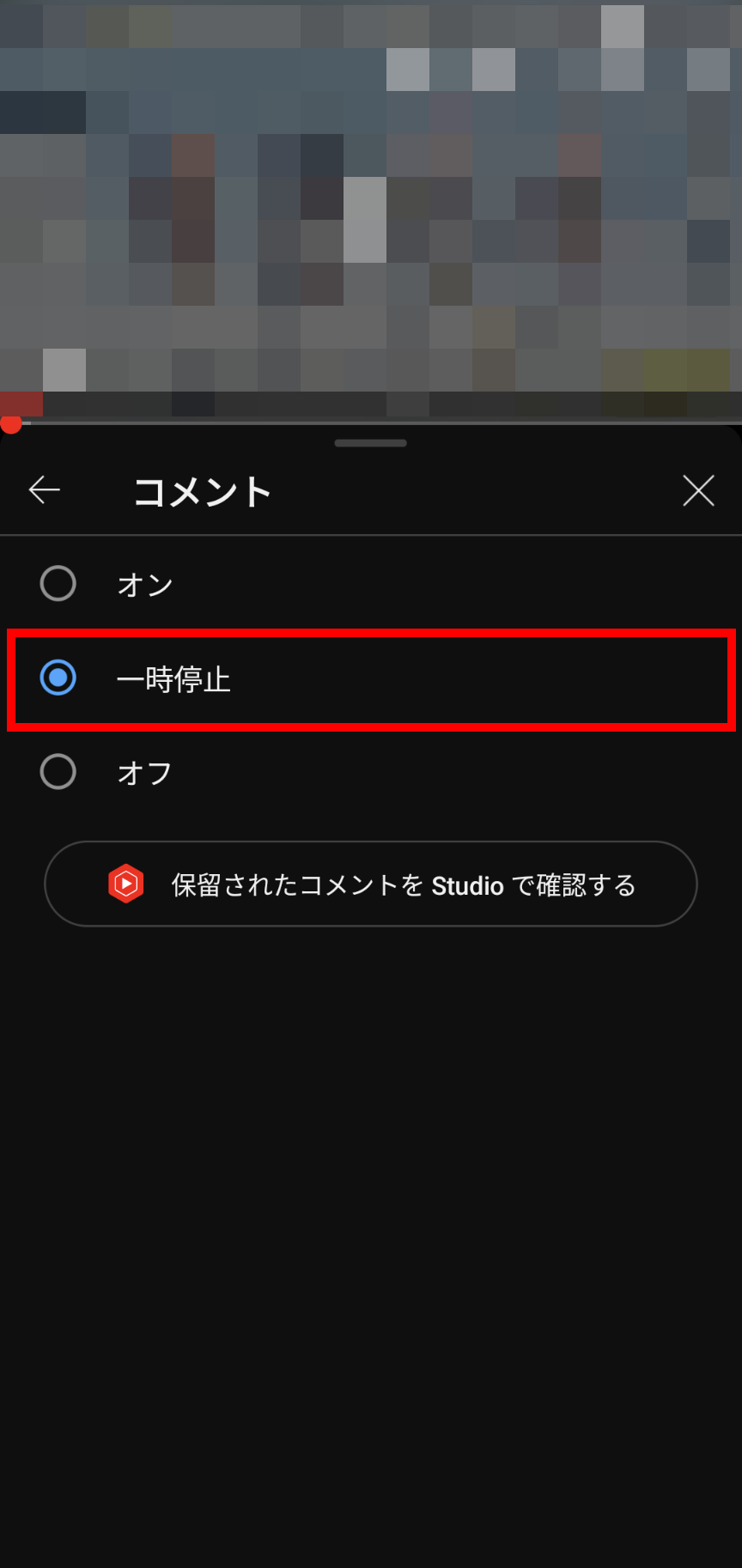
Task: Open the コメント settings header
Action: 203,490
